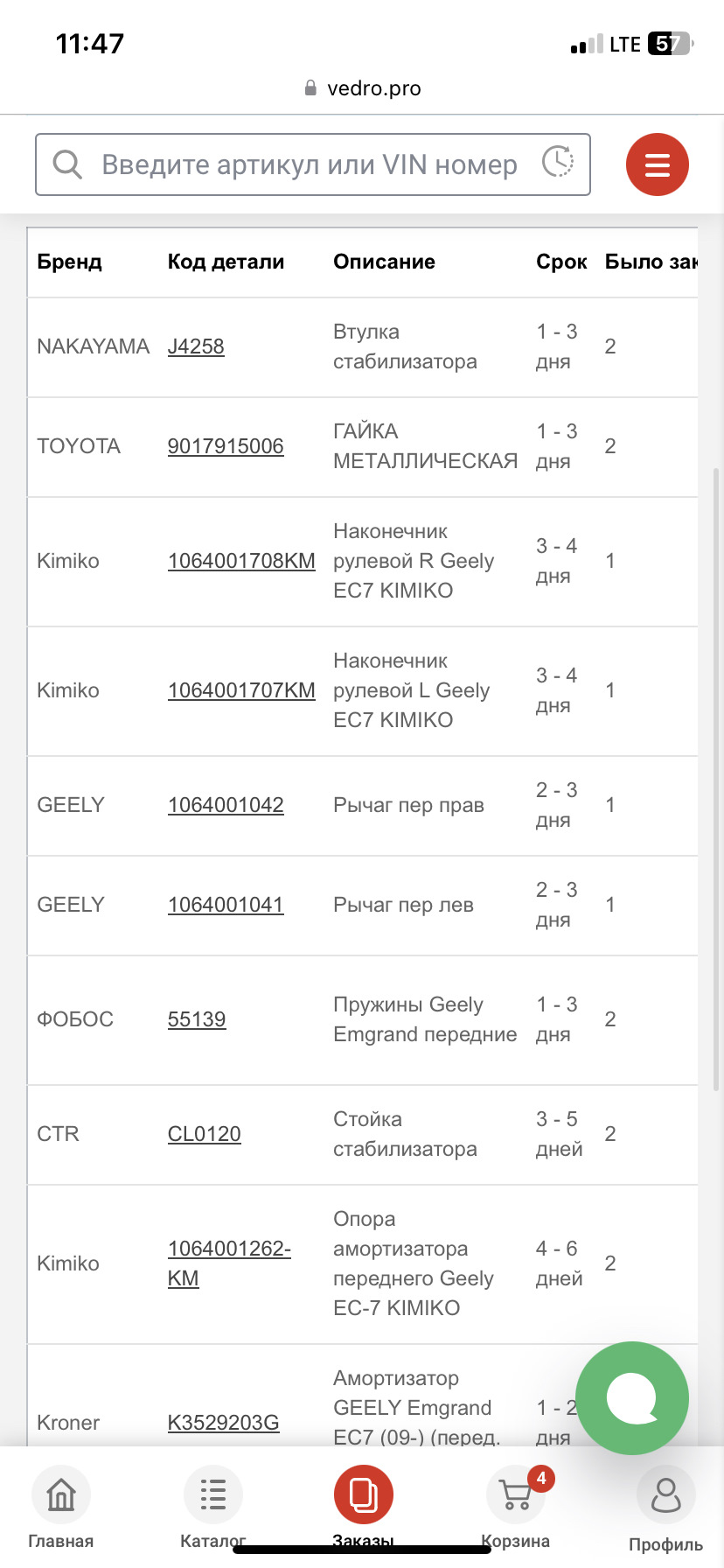
Task: Open the green chat widget
Action: (x=632, y=1397)
